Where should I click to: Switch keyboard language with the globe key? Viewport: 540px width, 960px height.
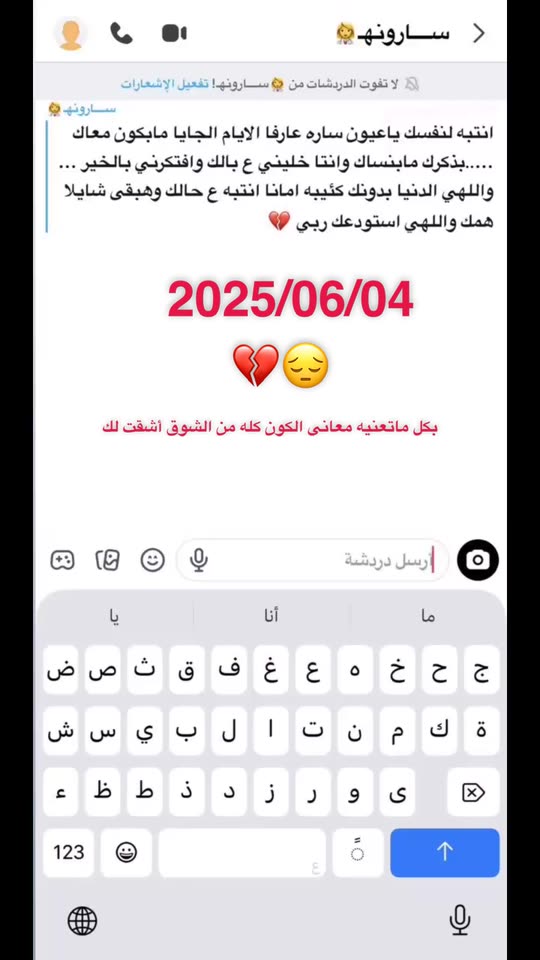click(82, 921)
